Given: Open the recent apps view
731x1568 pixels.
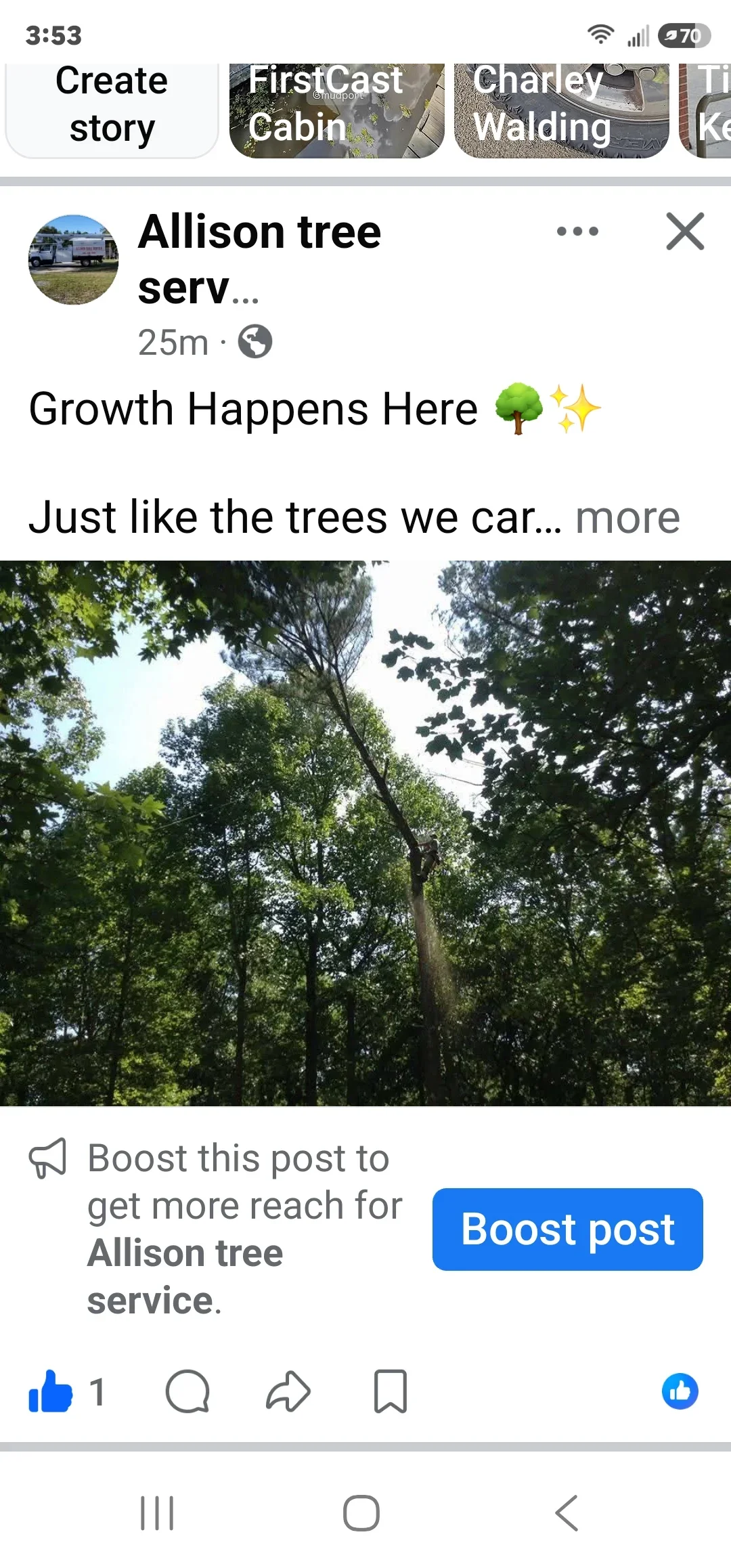Looking at the screenshot, I should point(157,1513).
